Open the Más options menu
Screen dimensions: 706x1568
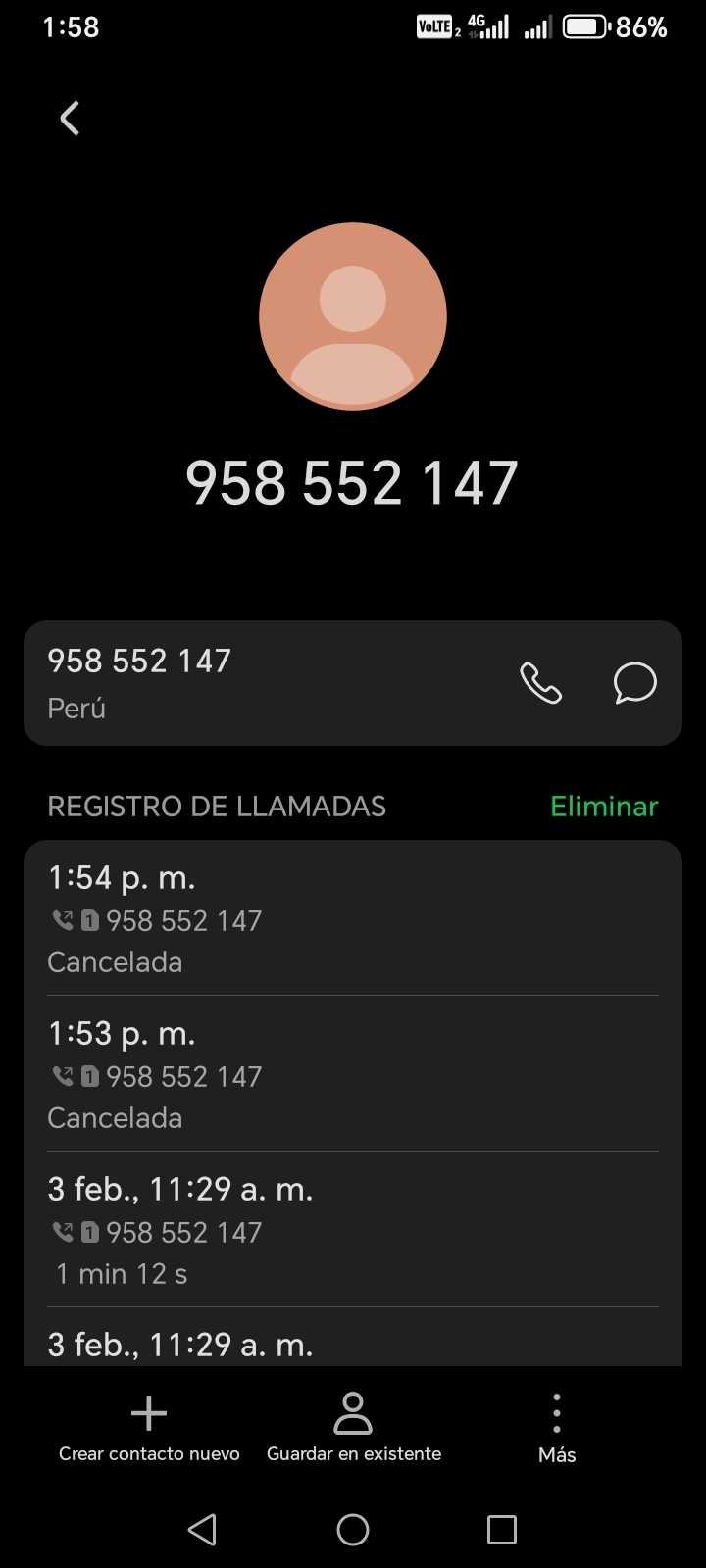tap(557, 1428)
